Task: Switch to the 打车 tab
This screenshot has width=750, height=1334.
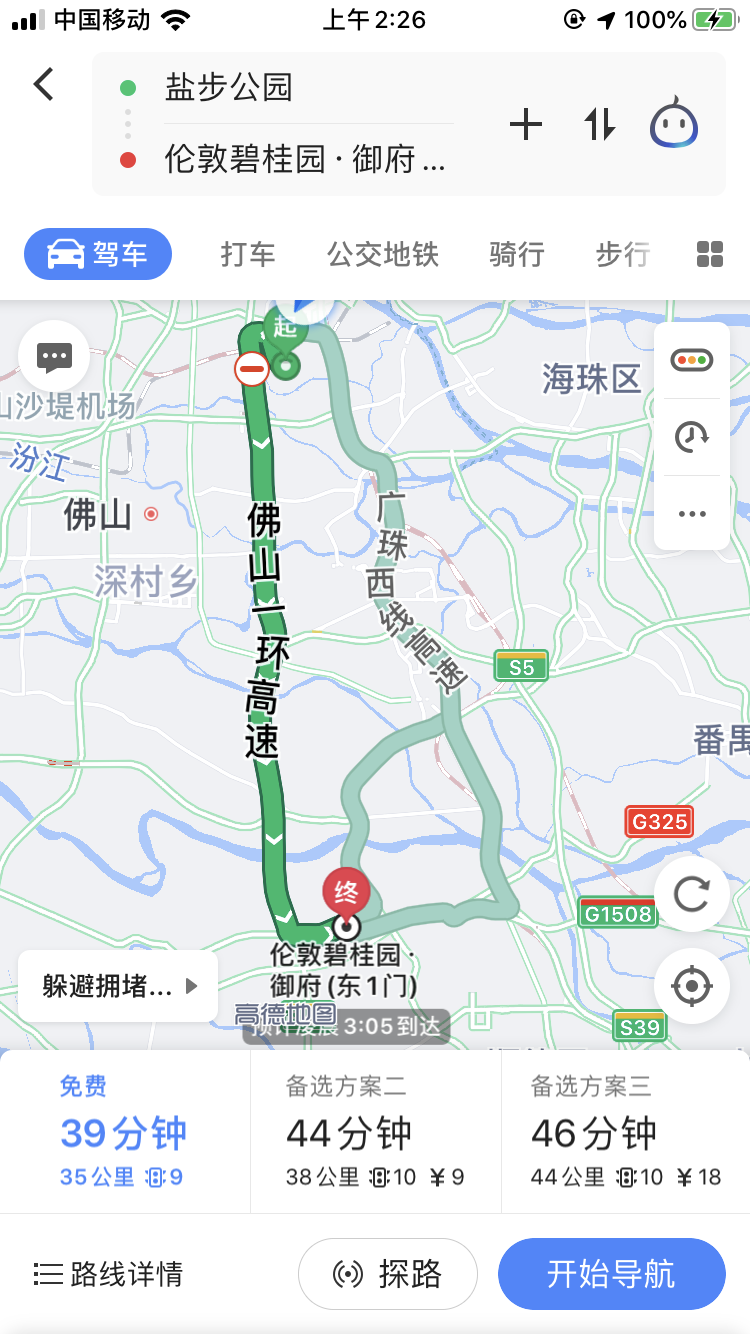Action: pyautogui.click(x=248, y=255)
